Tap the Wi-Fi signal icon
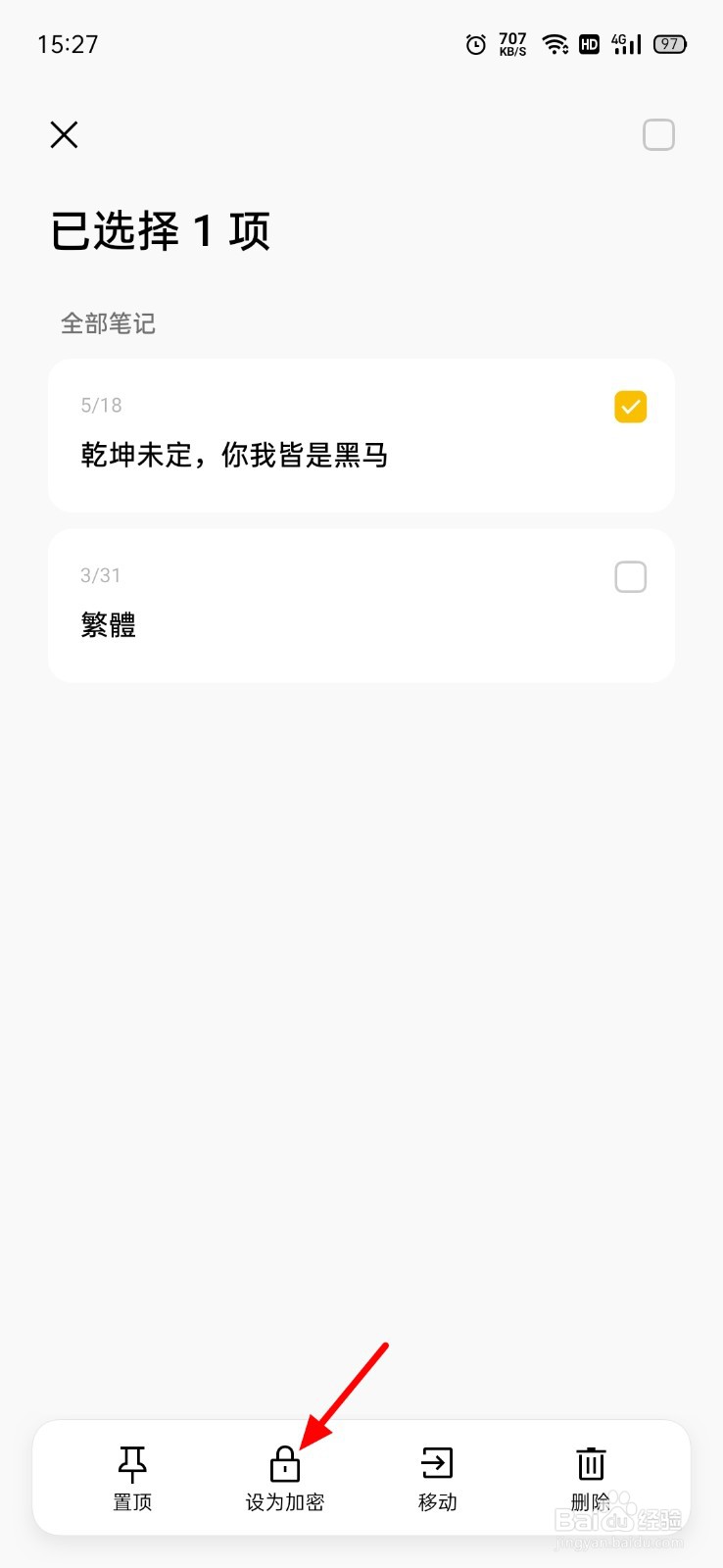723x1568 pixels. pos(554,44)
